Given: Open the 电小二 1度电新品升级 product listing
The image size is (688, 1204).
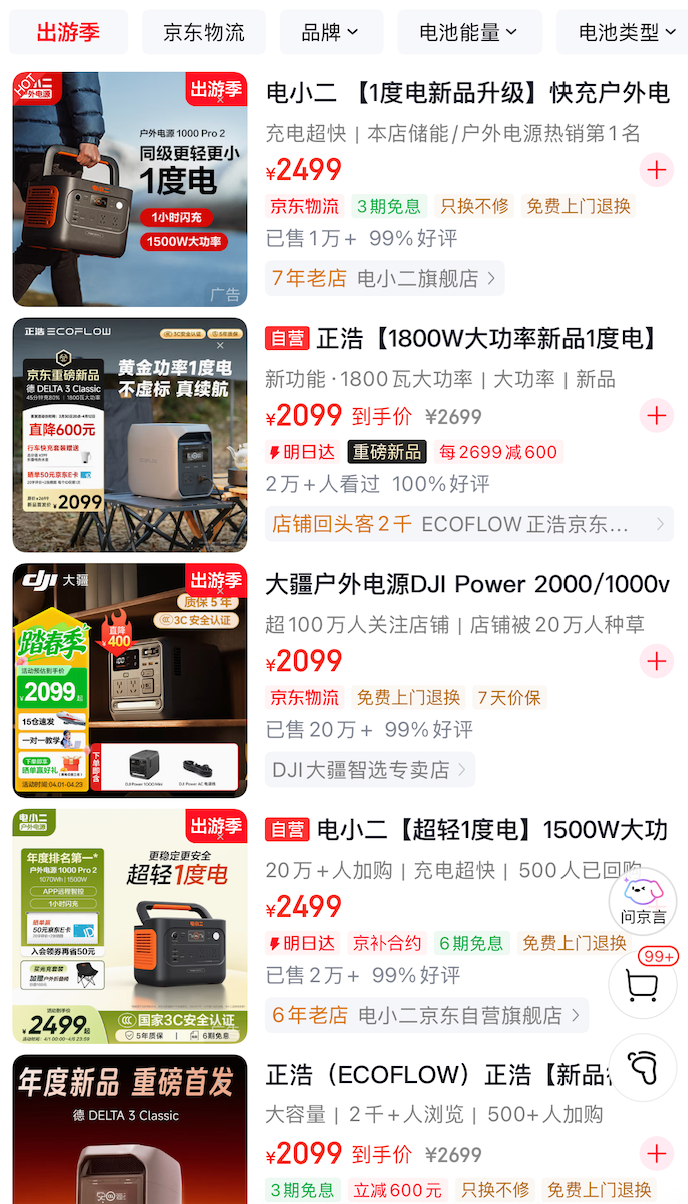Looking at the screenshot, I should [x=467, y=93].
